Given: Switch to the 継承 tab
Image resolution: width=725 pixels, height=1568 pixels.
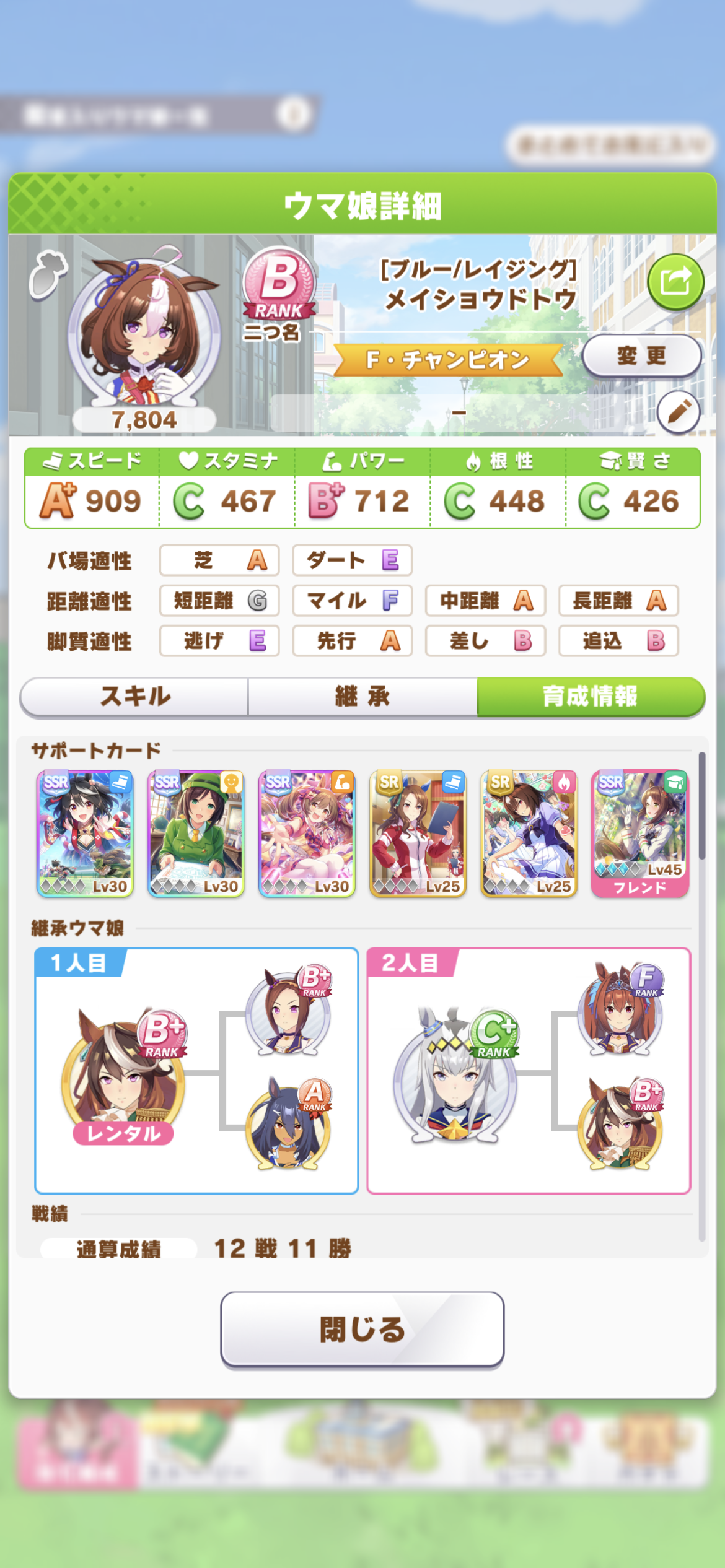Looking at the screenshot, I should point(362,696).
